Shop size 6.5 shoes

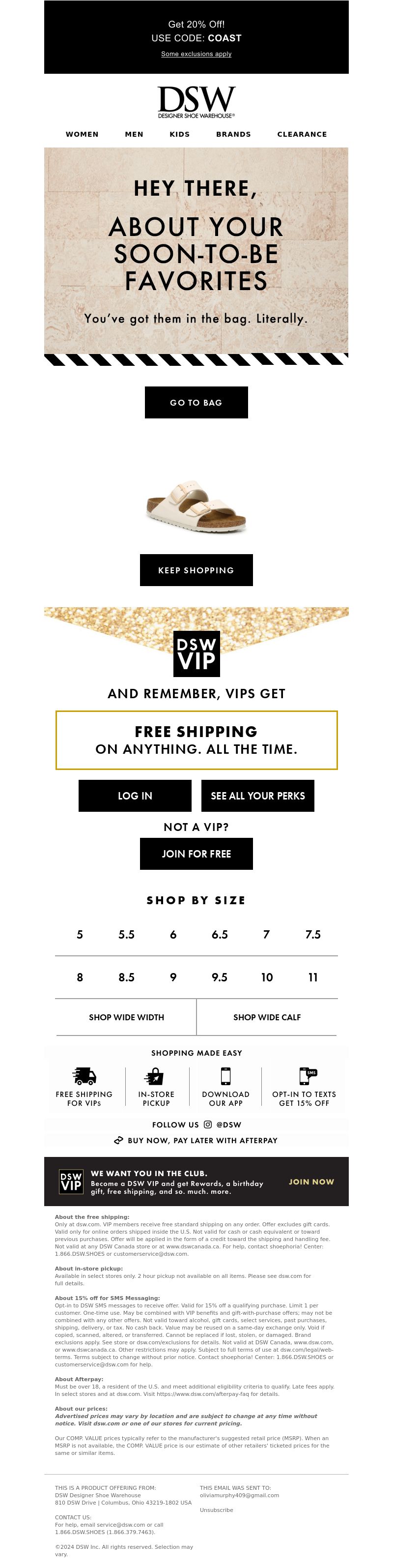coord(220,934)
